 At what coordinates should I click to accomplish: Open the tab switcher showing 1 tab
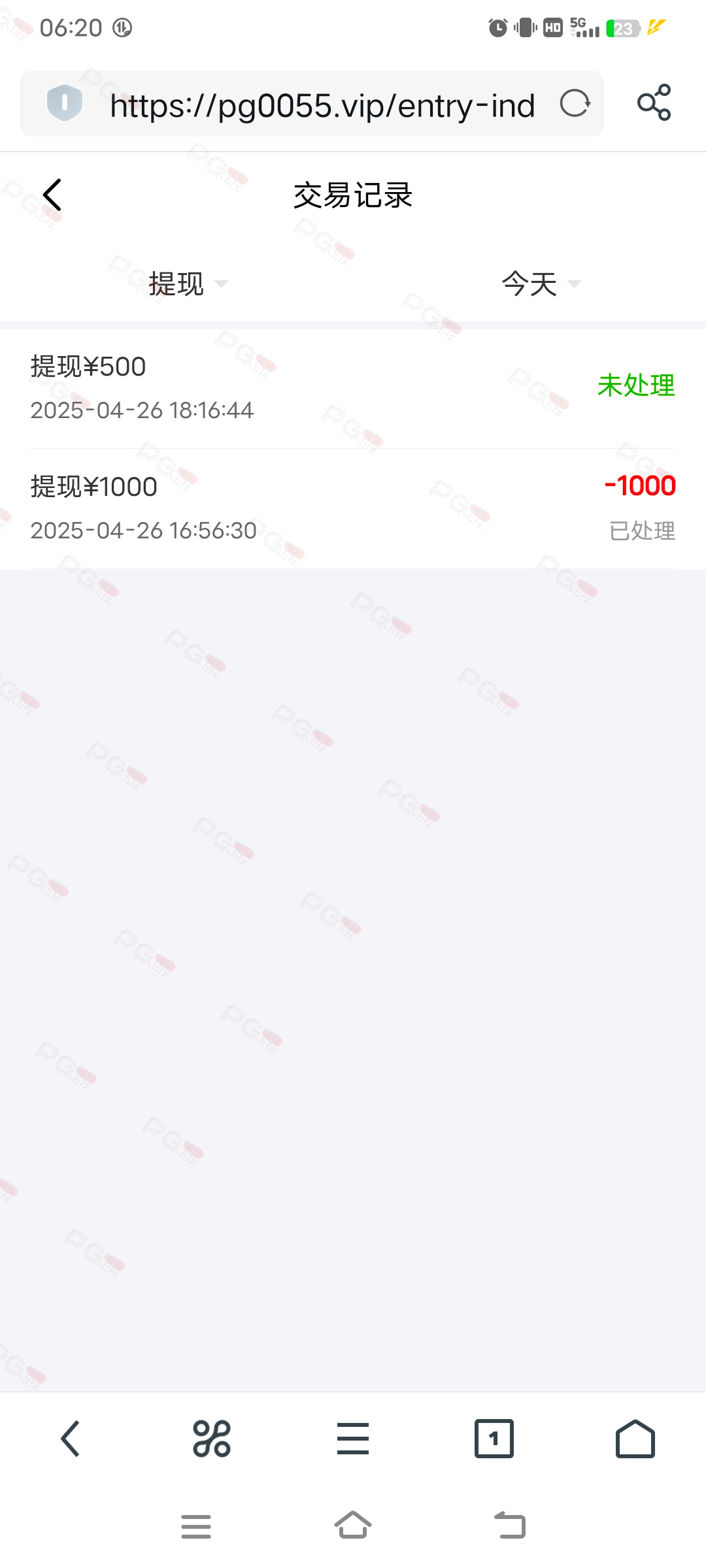[x=494, y=1439]
